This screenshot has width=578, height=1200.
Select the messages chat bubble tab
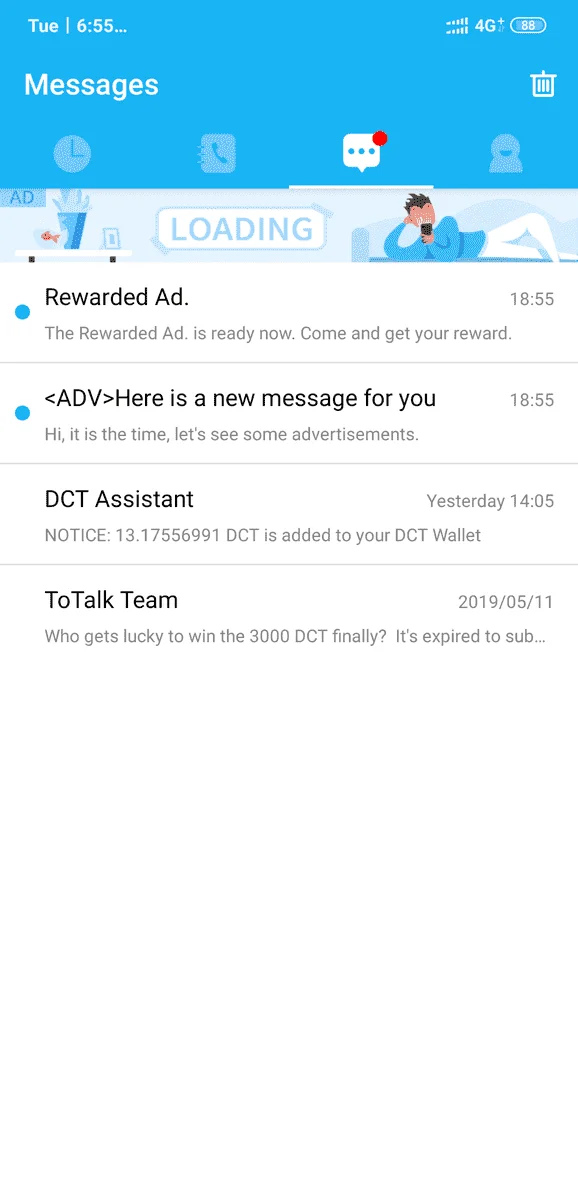361,153
